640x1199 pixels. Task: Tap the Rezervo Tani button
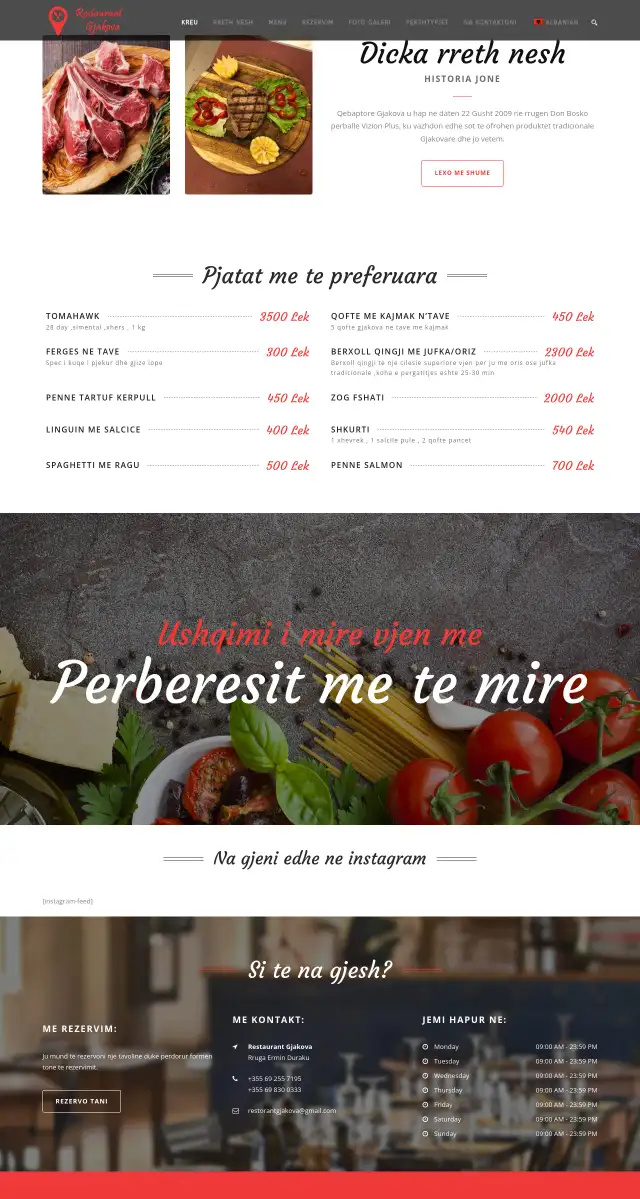(x=81, y=1101)
